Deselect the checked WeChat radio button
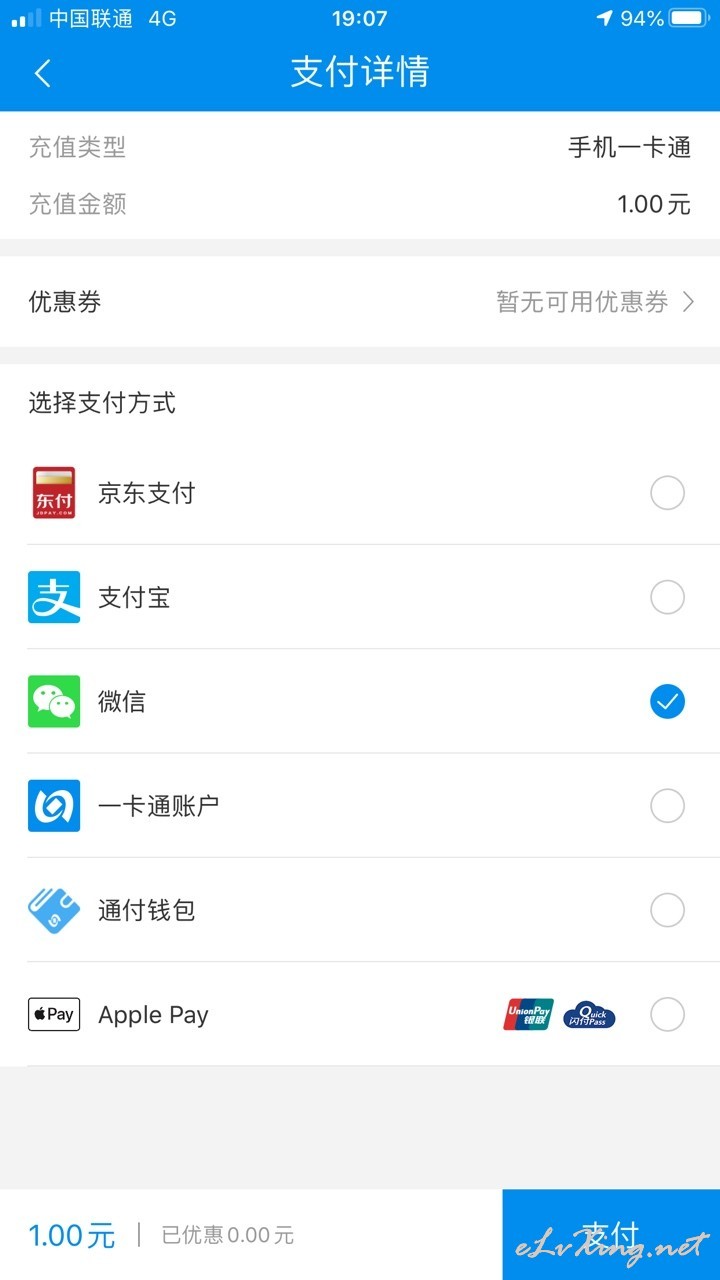The height and width of the screenshot is (1280, 720). pyautogui.click(x=667, y=701)
